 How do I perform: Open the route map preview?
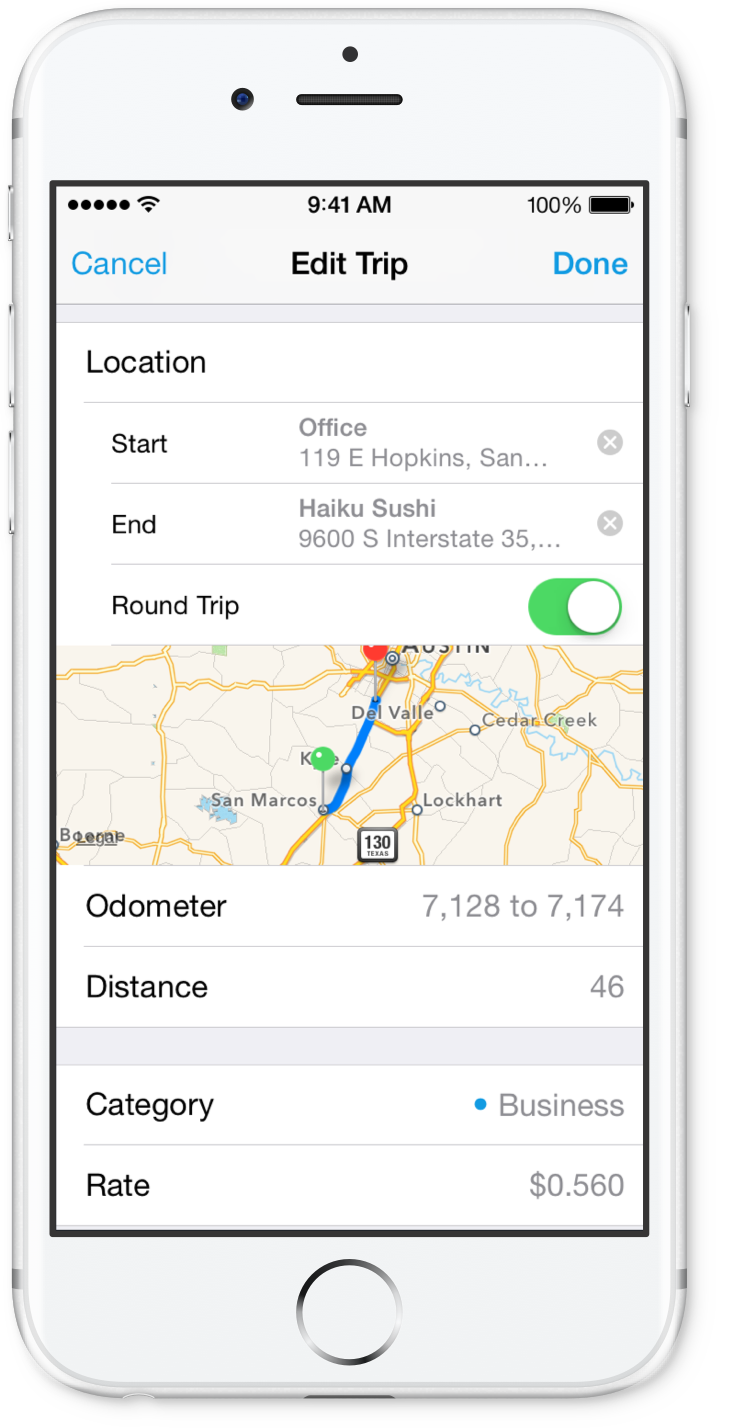coord(350,755)
